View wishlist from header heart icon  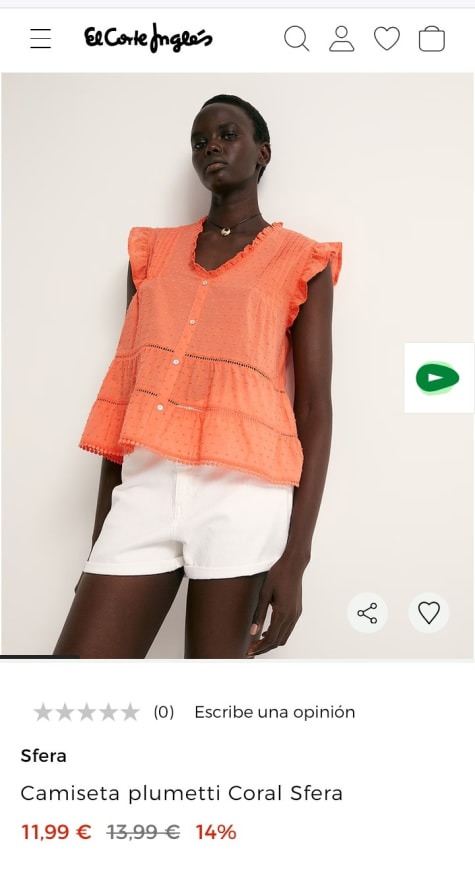click(387, 39)
